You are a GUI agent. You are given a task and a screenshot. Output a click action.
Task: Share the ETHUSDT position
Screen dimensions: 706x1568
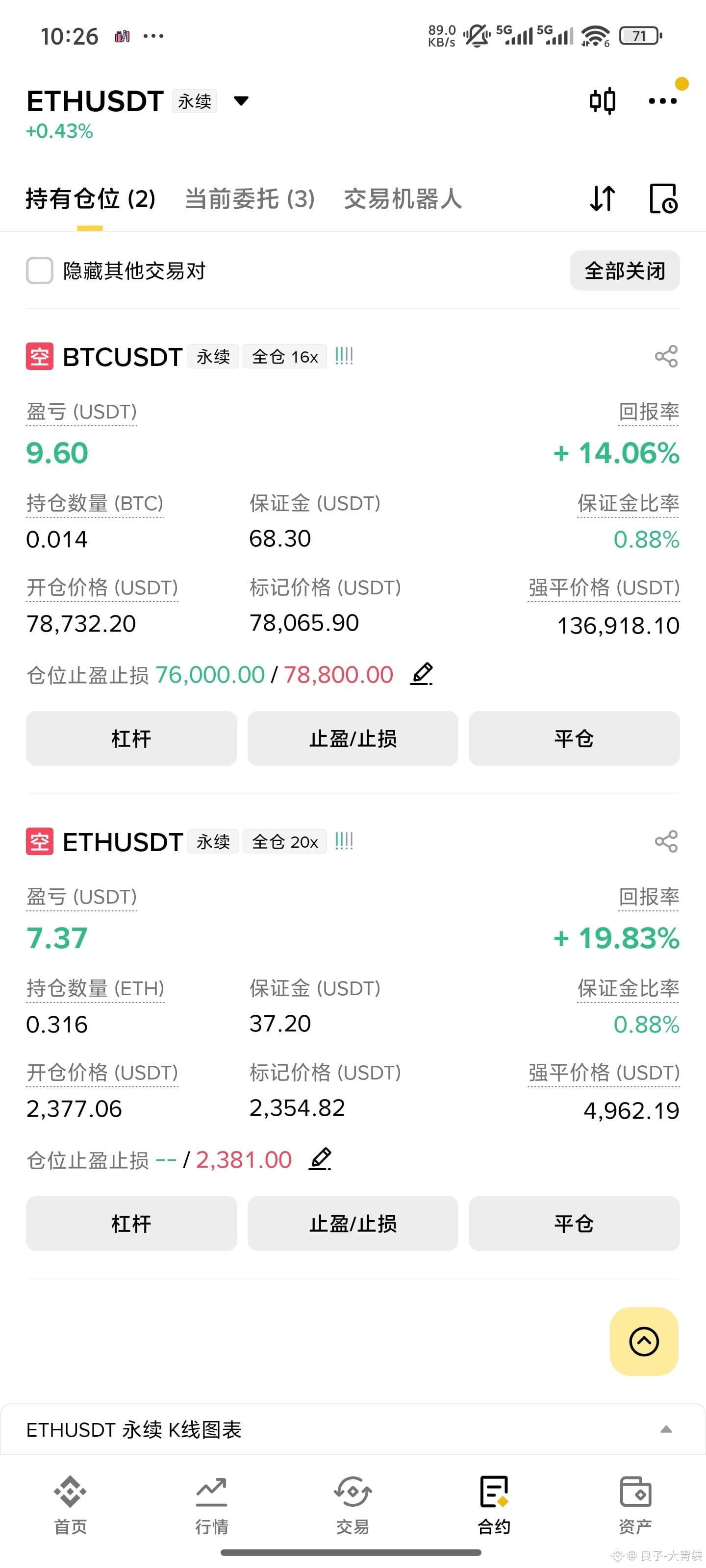(x=666, y=842)
